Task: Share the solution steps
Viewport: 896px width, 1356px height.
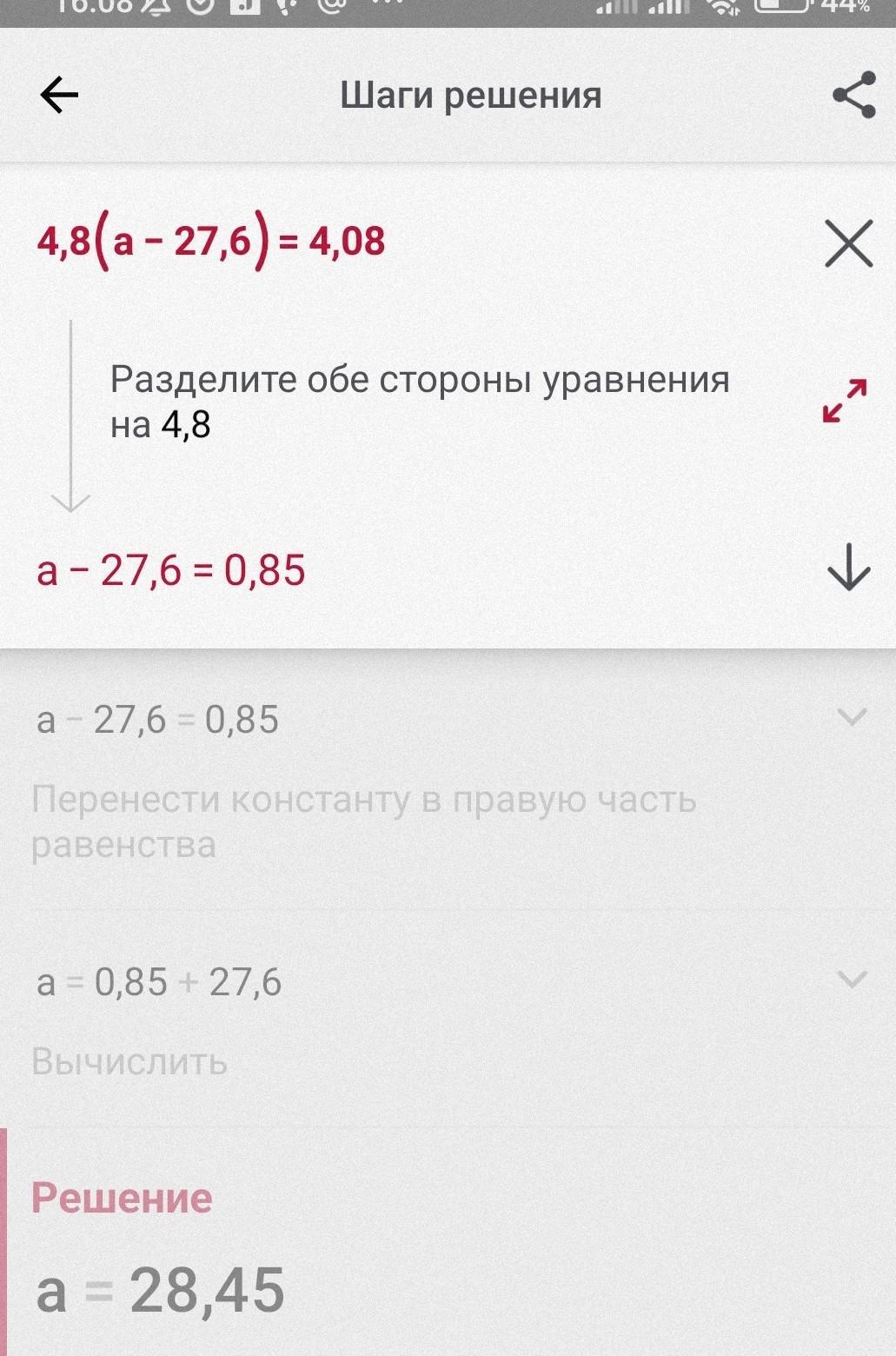Action: click(853, 95)
